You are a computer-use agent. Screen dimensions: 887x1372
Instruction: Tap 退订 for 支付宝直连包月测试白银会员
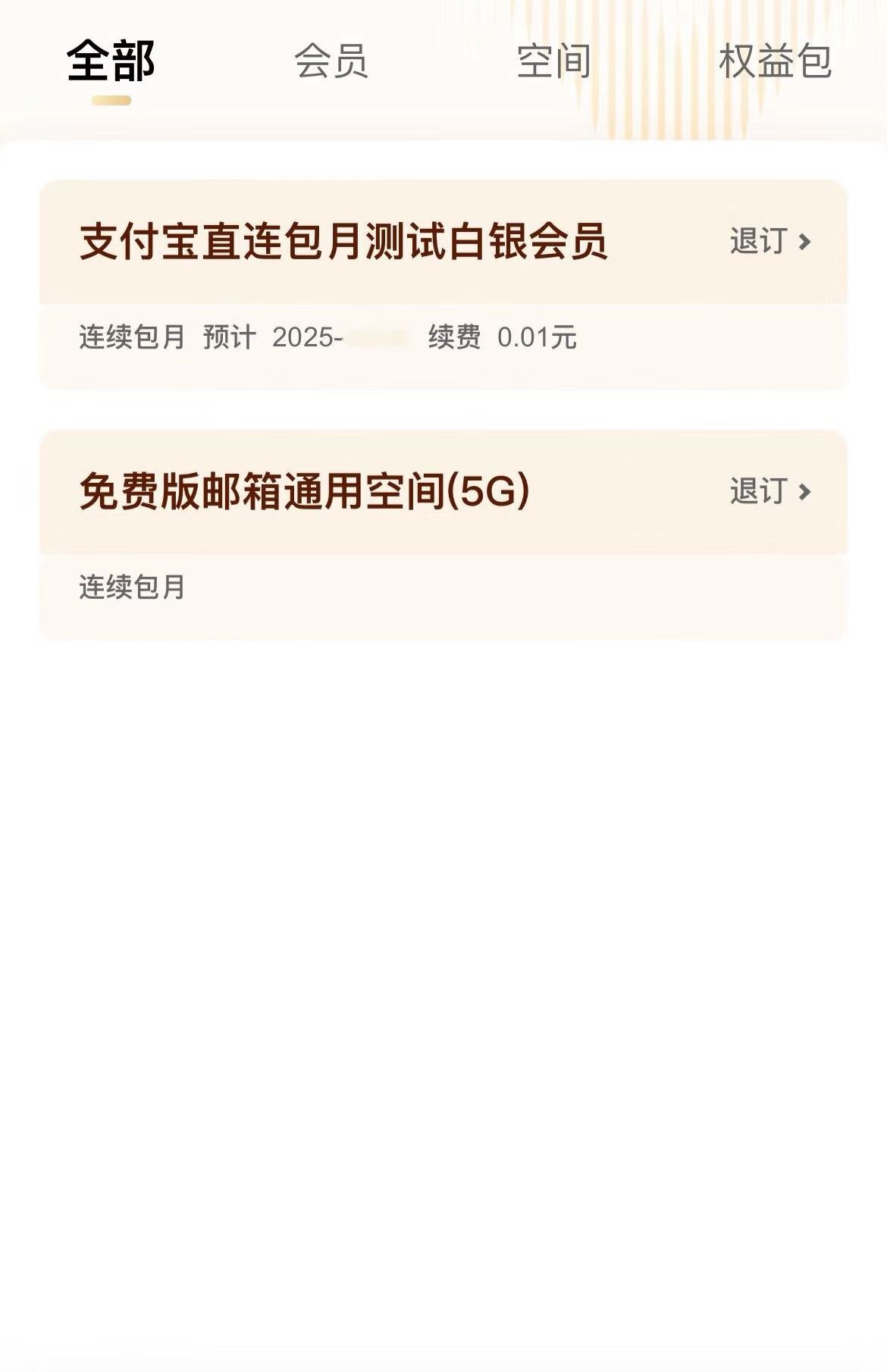769,242
